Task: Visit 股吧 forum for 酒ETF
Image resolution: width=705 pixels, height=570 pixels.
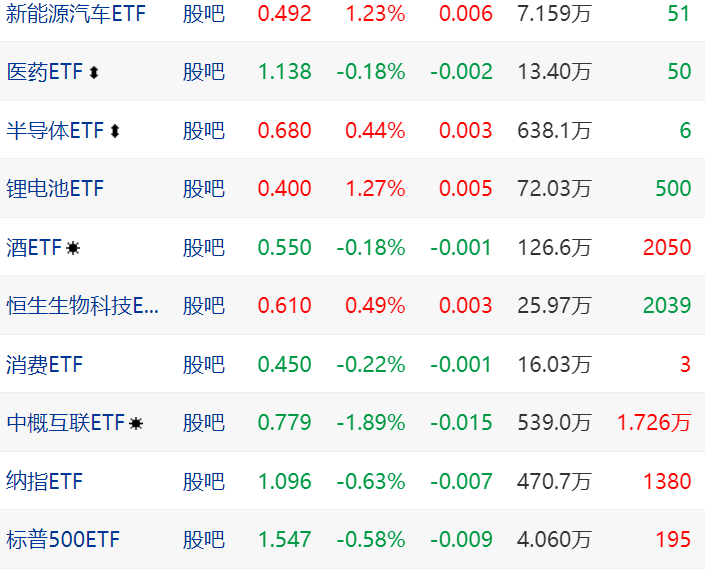Action: pos(204,247)
